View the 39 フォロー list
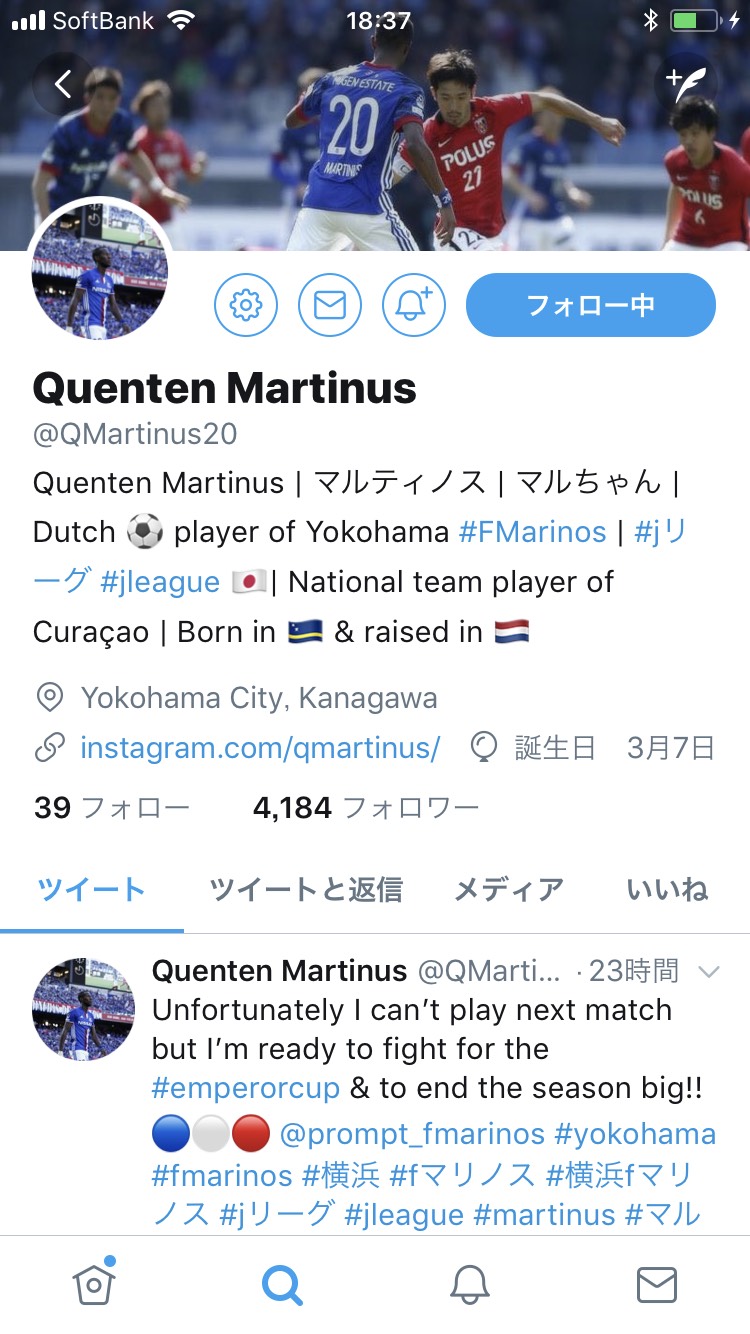 click(x=110, y=808)
